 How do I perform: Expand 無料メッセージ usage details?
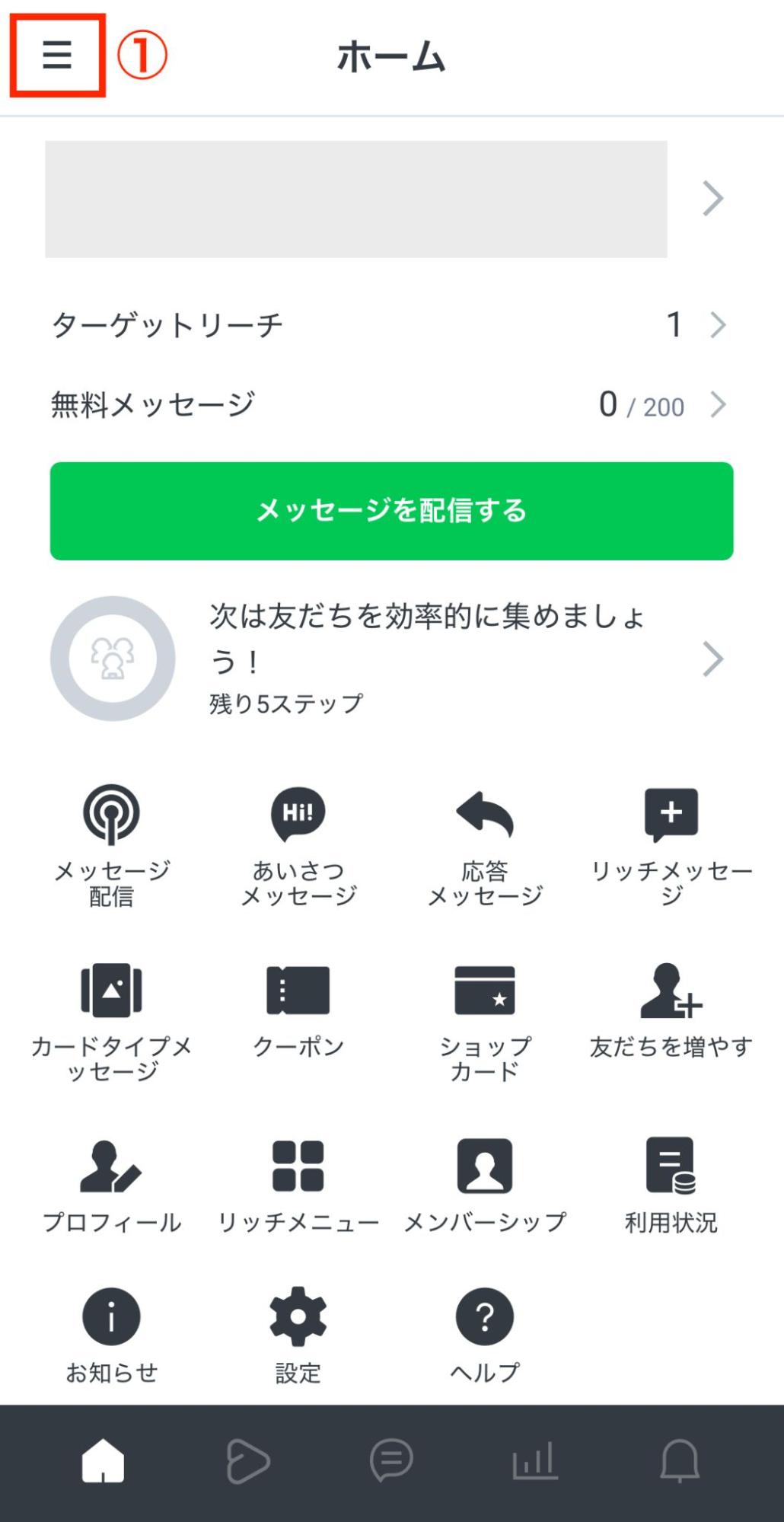point(715,406)
